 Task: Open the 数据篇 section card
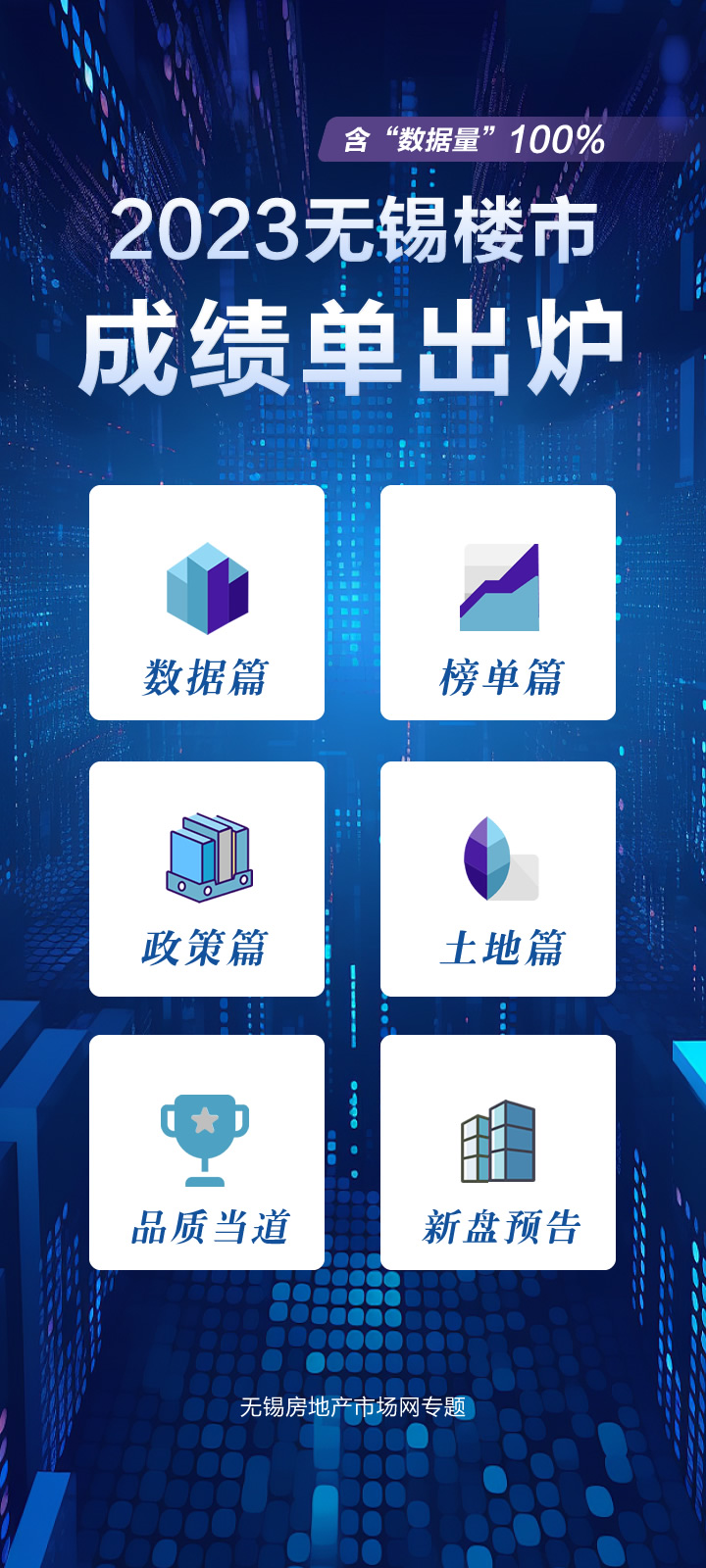click(207, 603)
